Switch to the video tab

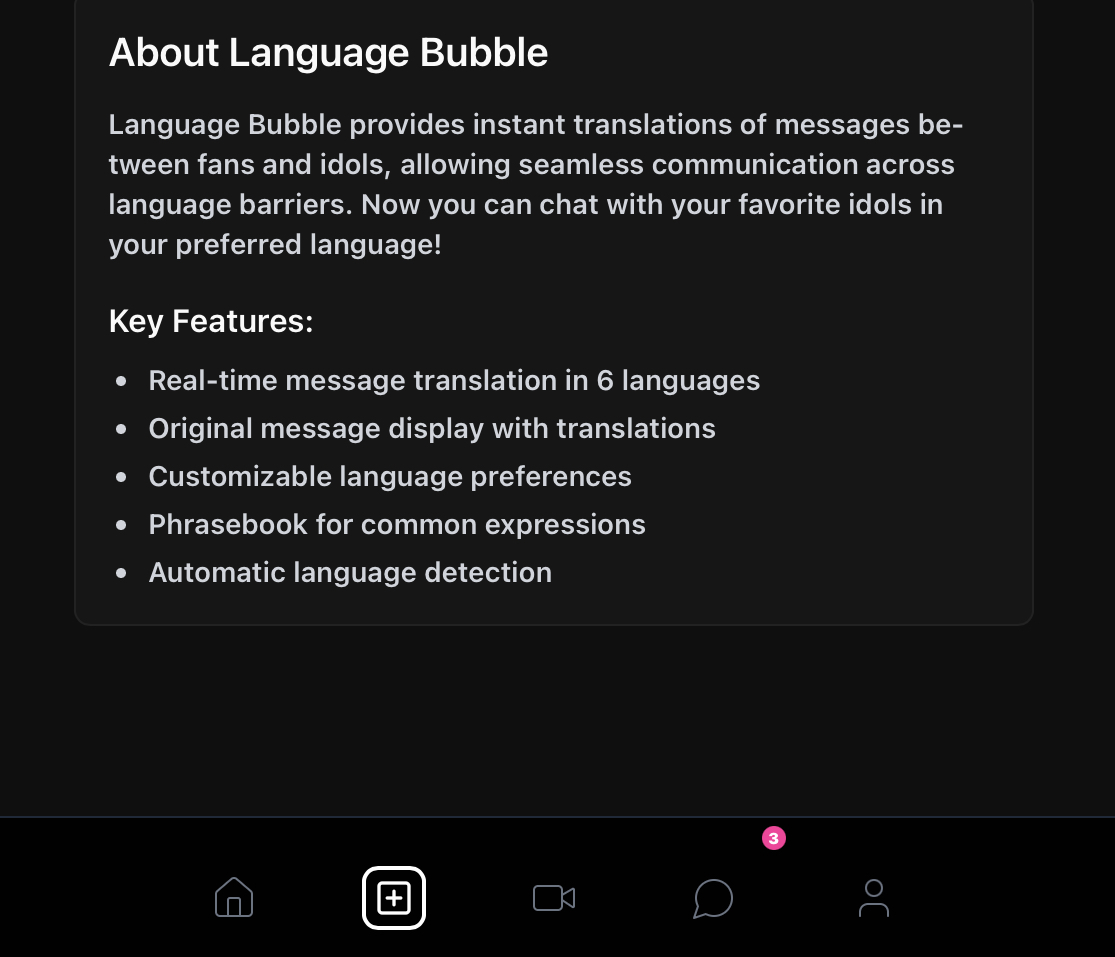pos(554,898)
